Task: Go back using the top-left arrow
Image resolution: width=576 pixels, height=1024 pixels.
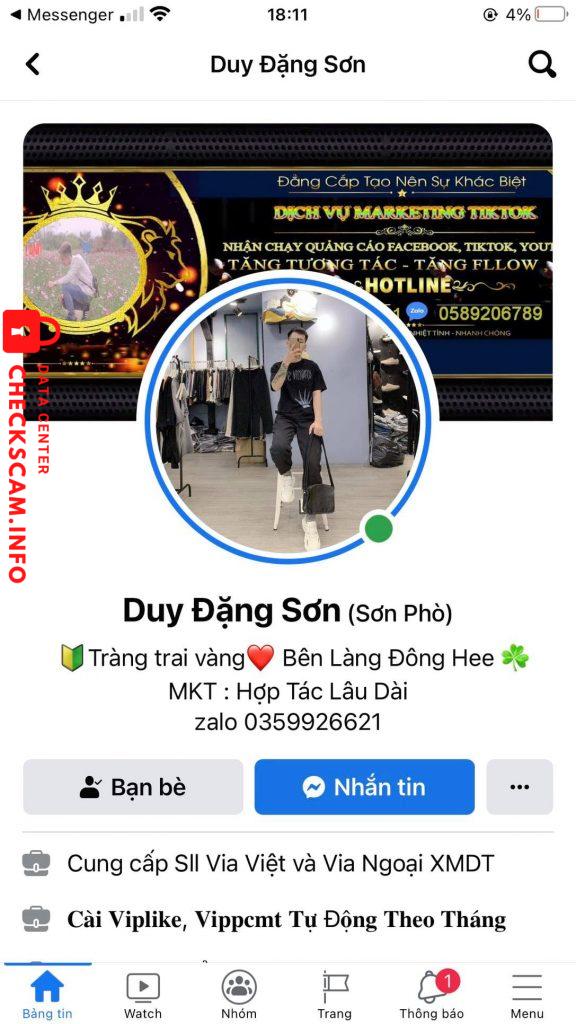Action: [x=33, y=65]
